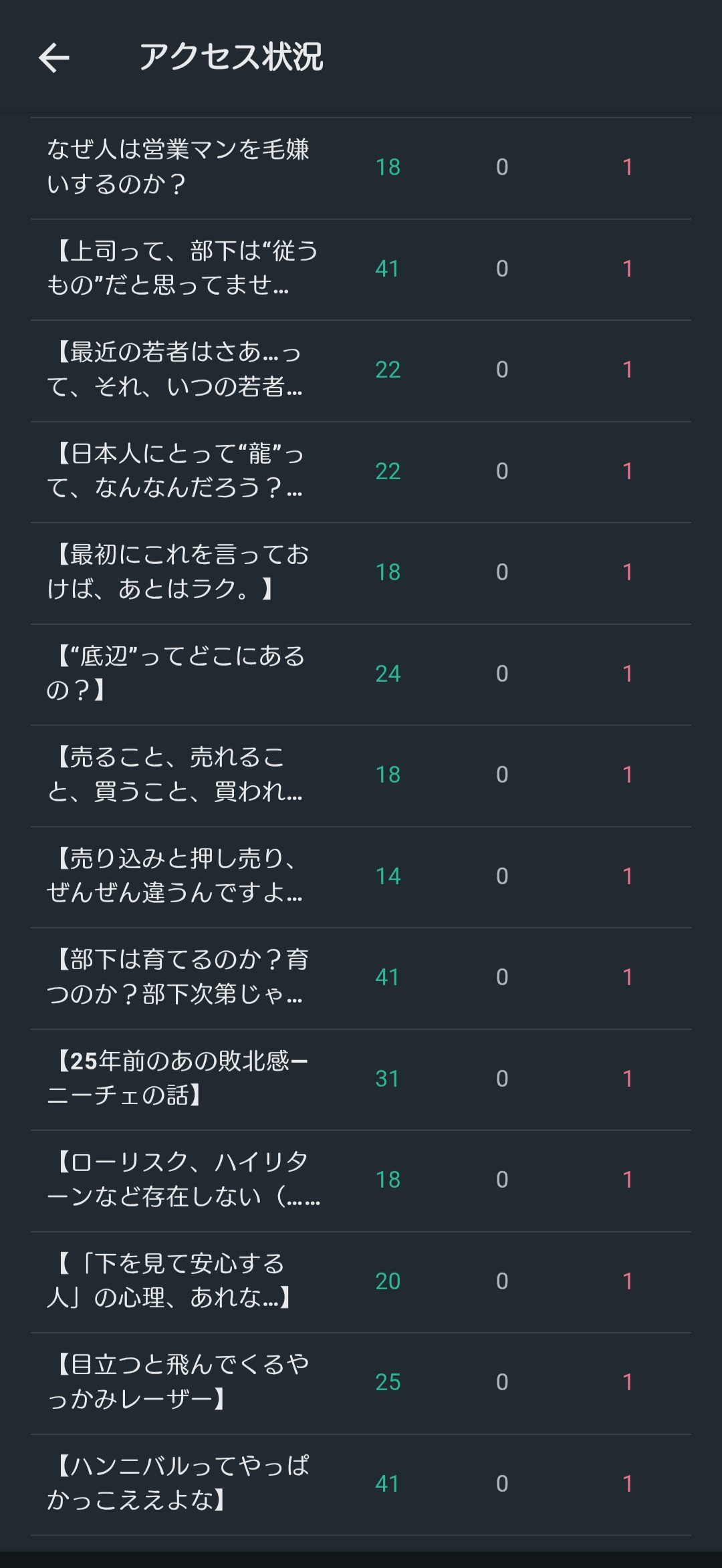Open the 【最近の若者はさあ… article row

click(175, 370)
